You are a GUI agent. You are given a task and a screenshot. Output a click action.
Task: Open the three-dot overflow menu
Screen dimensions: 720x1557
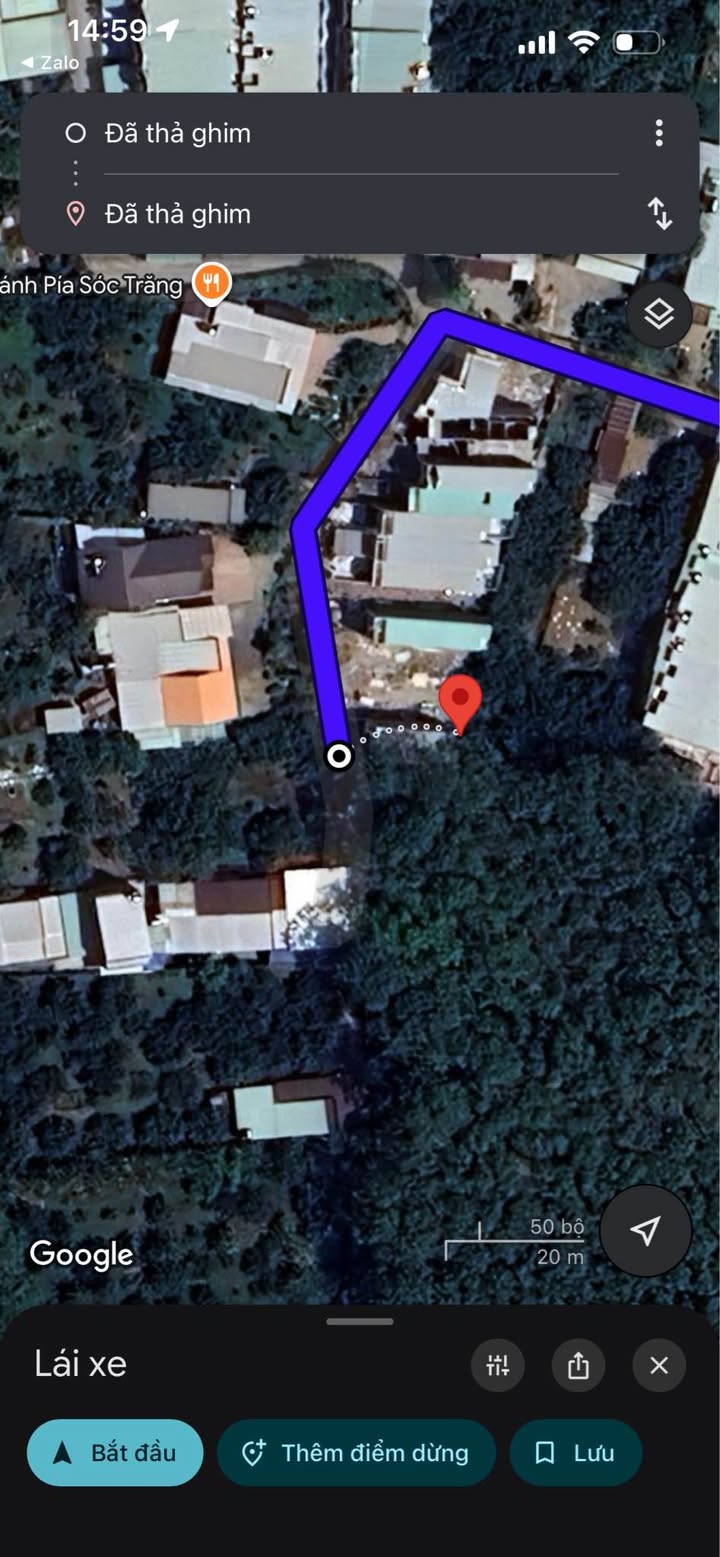pos(658,133)
